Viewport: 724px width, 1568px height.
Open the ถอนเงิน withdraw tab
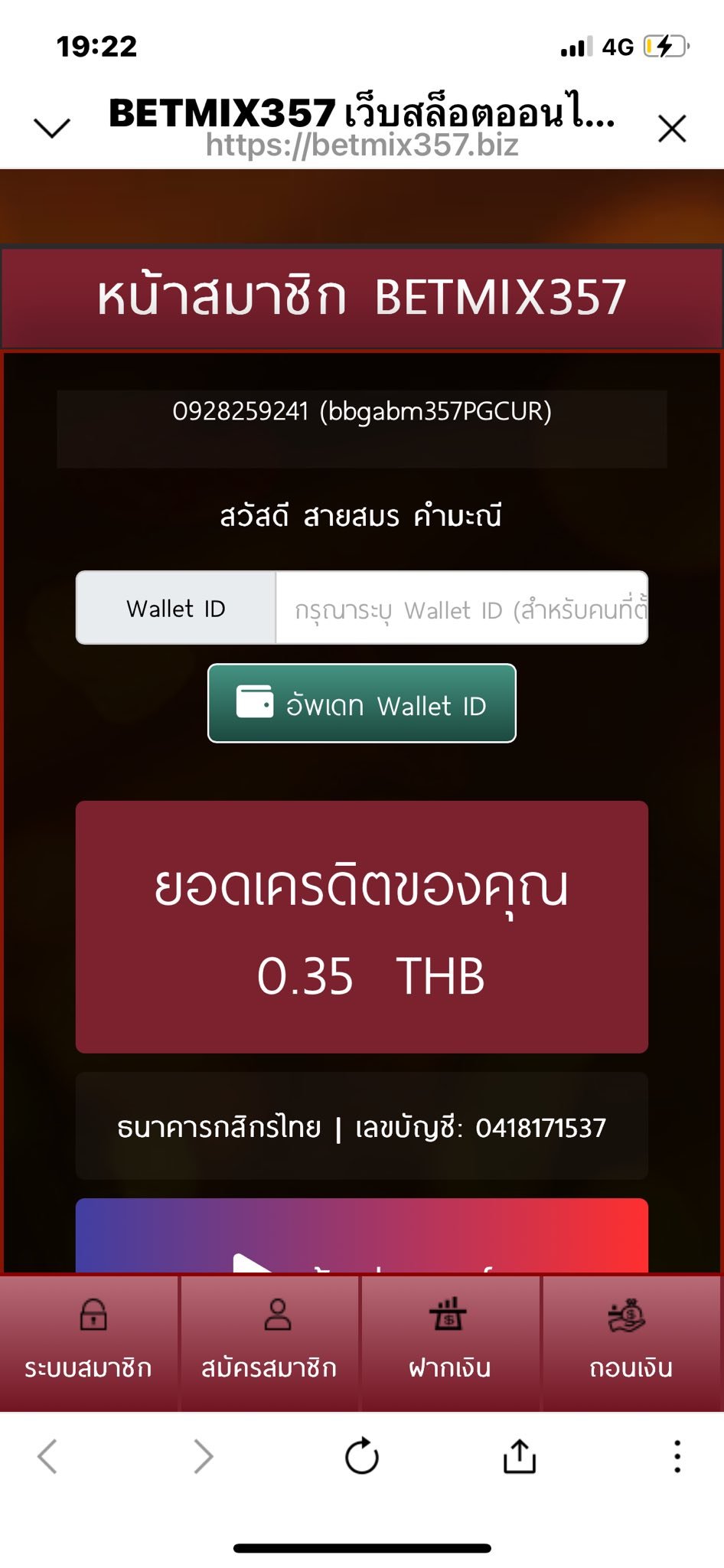tap(631, 1343)
